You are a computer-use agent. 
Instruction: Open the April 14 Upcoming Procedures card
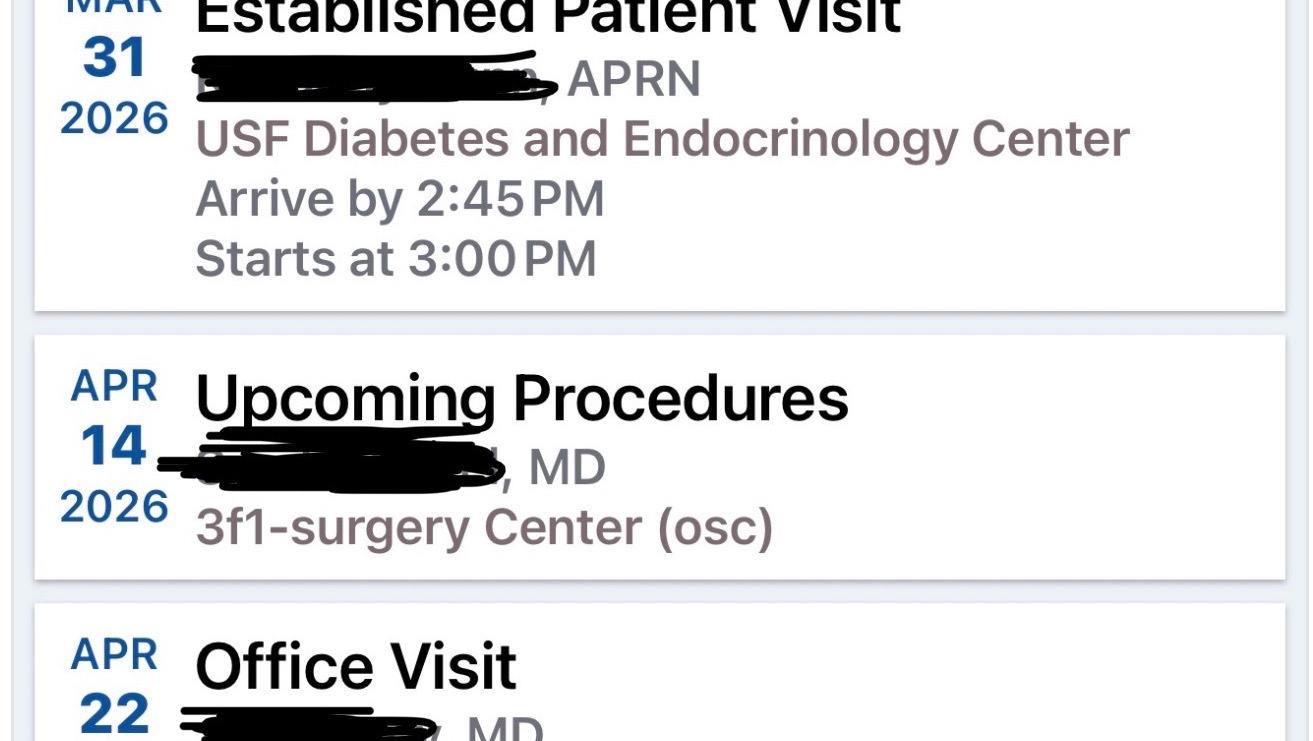click(660, 456)
